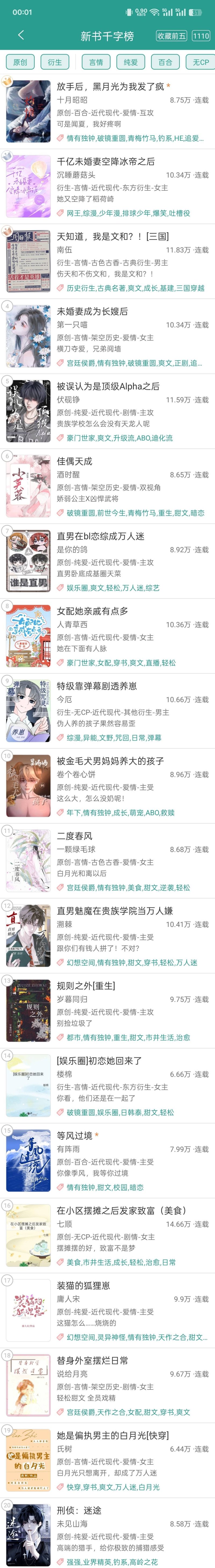This screenshot has height=1568, width=215.
Task: Open the 1110 button in the header
Action: 200,36
